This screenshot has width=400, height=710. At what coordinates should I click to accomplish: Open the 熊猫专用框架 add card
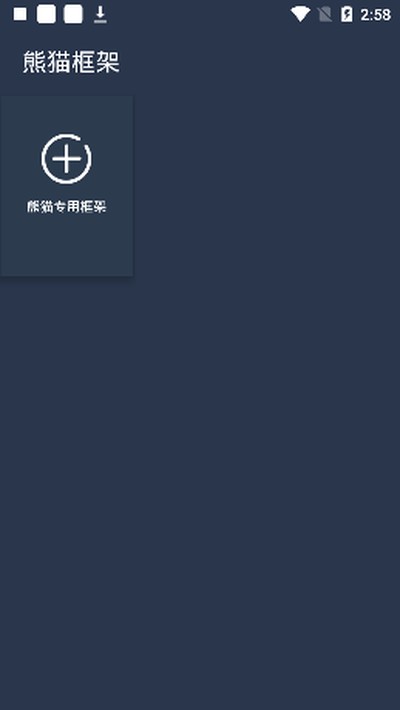tap(67, 186)
